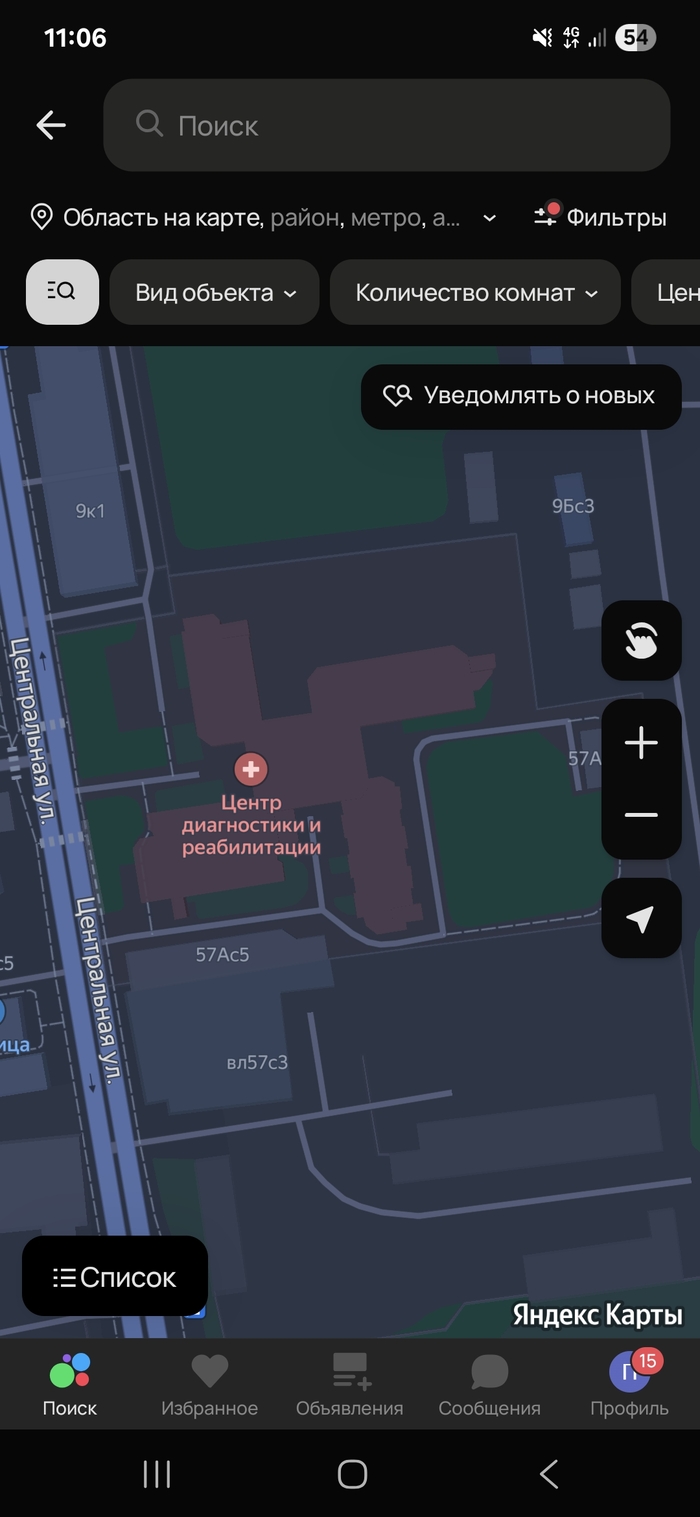Viewport: 700px width, 1517px height.
Task: Enable Уведомлять о новых alerts
Action: (521, 396)
